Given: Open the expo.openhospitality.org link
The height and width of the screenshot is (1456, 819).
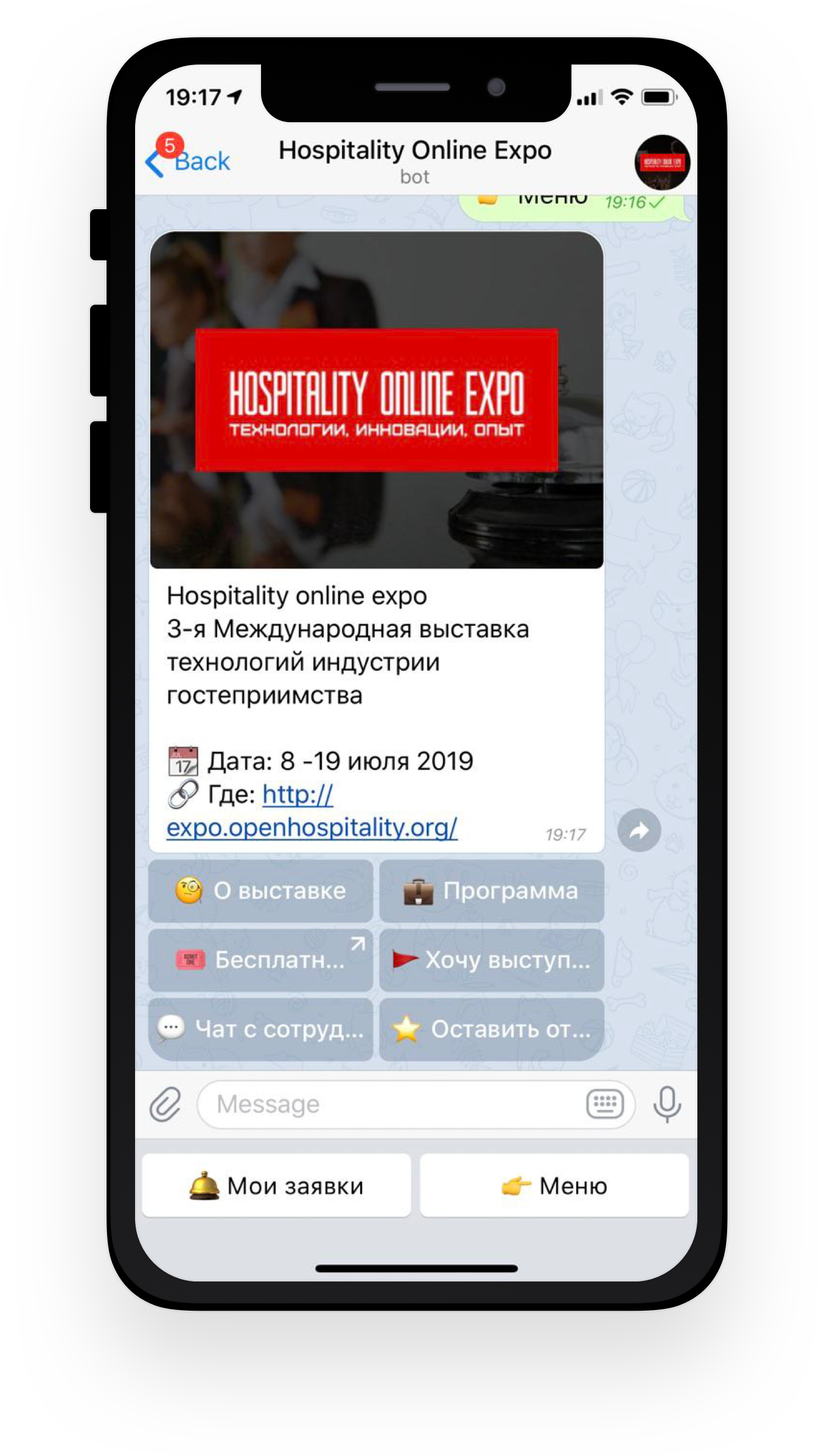Looking at the screenshot, I should 312,827.
